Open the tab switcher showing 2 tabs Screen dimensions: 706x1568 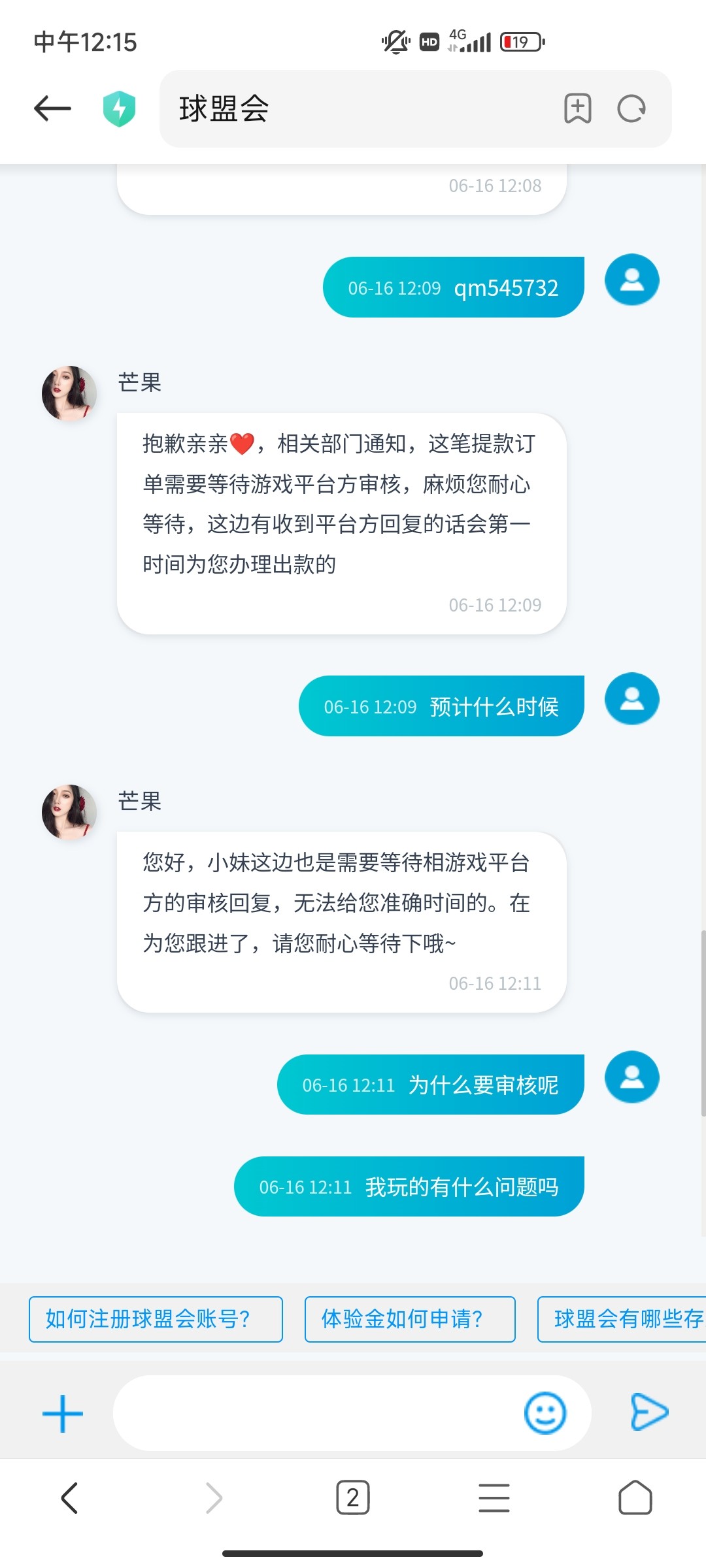352,1498
